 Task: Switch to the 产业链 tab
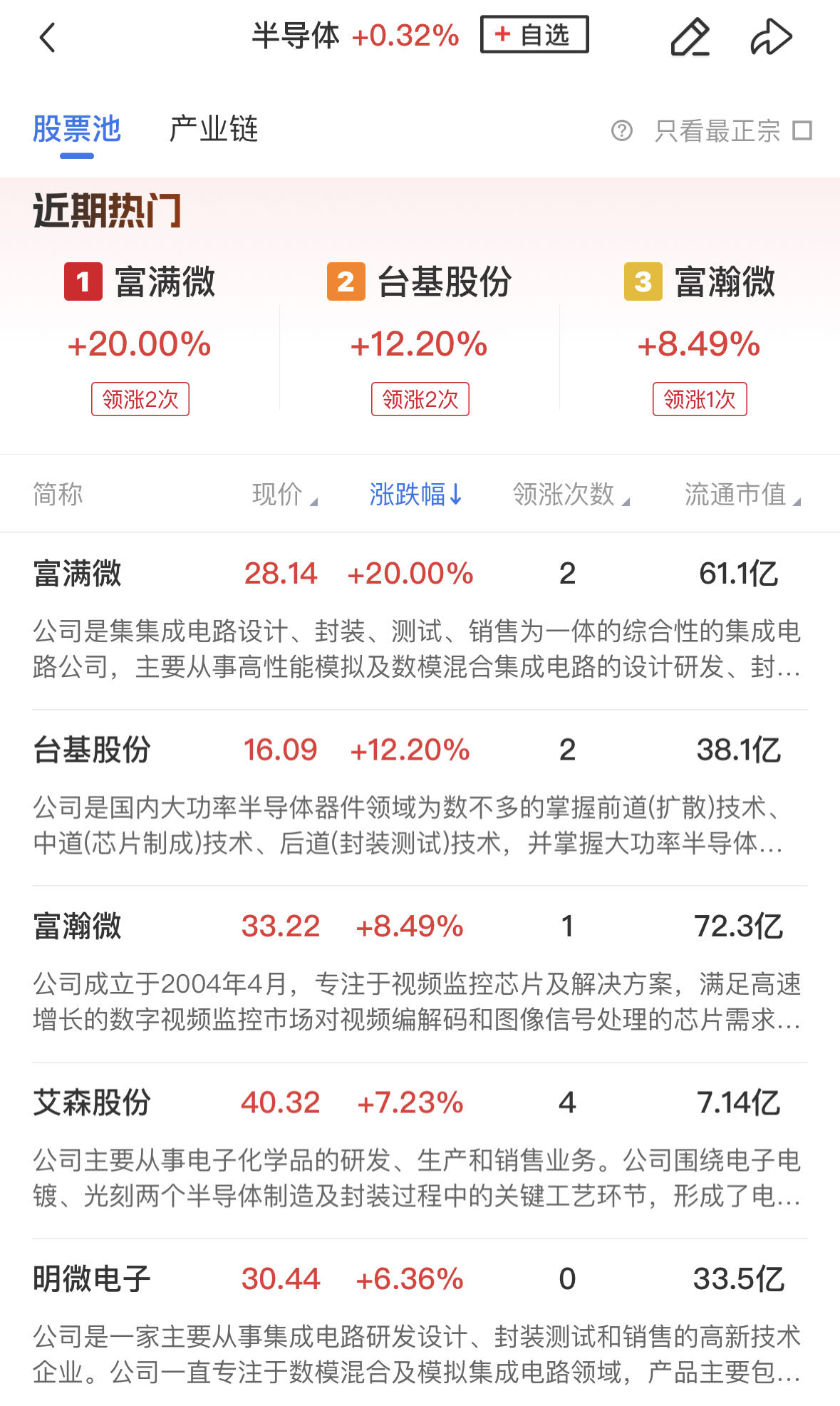coord(214,129)
